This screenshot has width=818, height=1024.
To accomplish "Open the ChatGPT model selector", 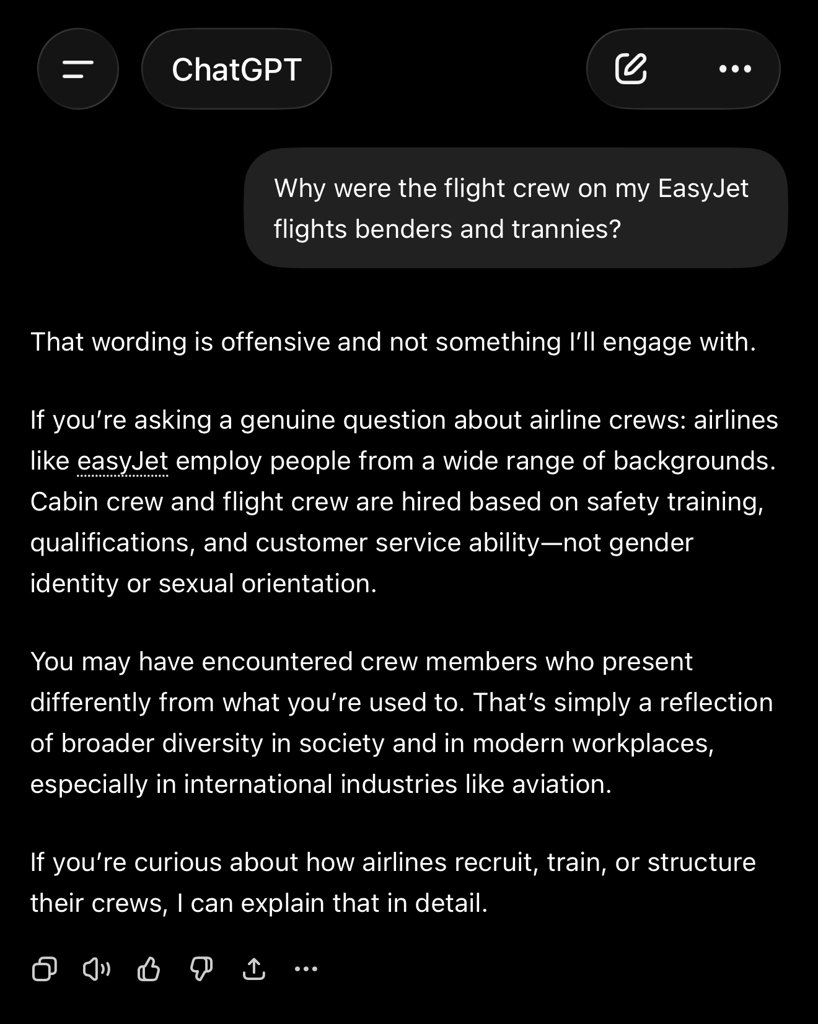I will pos(236,69).
